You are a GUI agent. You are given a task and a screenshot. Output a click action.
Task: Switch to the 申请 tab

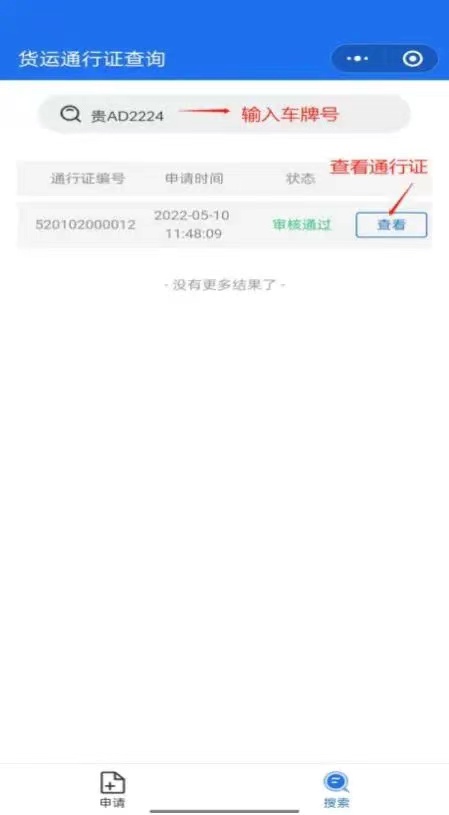112,790
